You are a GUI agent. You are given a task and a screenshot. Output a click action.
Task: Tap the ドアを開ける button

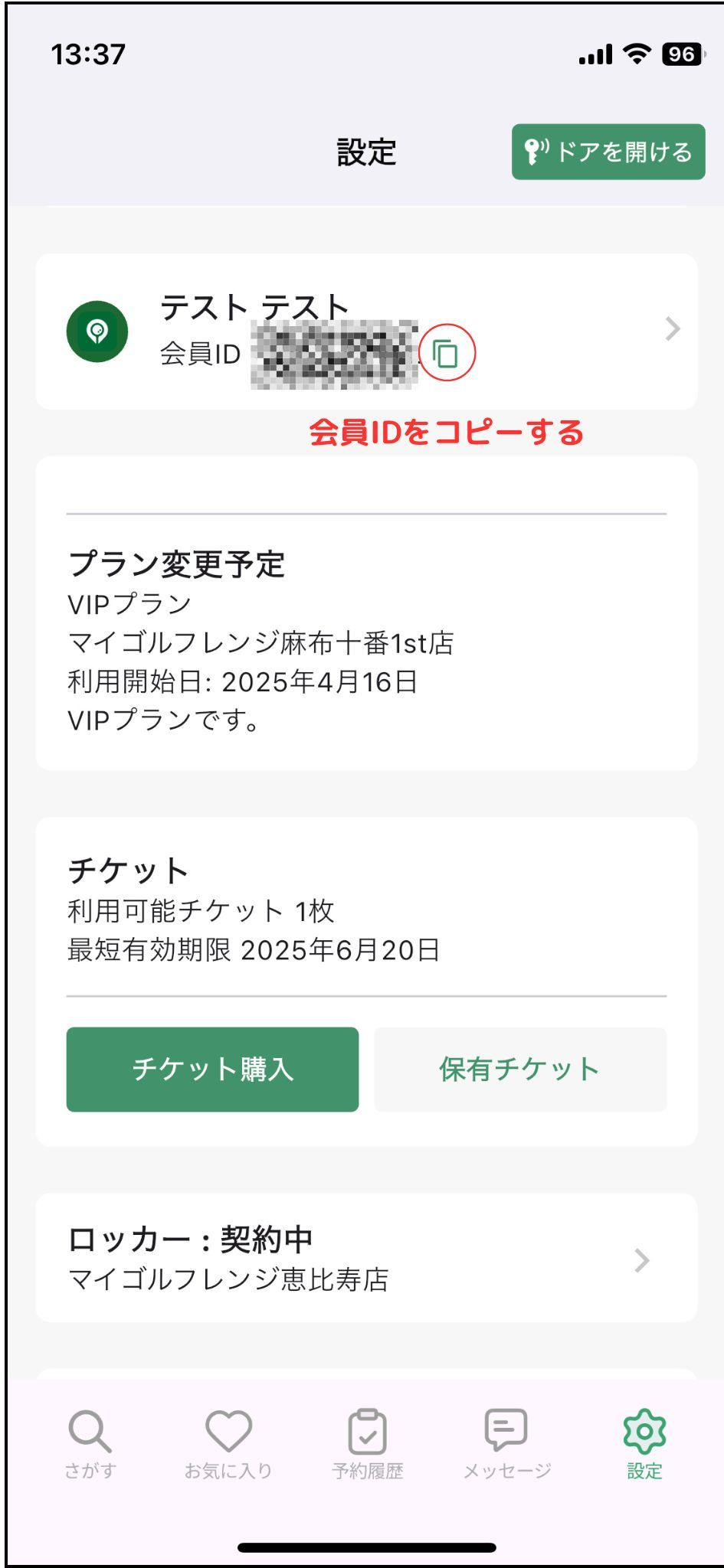click(x=608, y=152)
